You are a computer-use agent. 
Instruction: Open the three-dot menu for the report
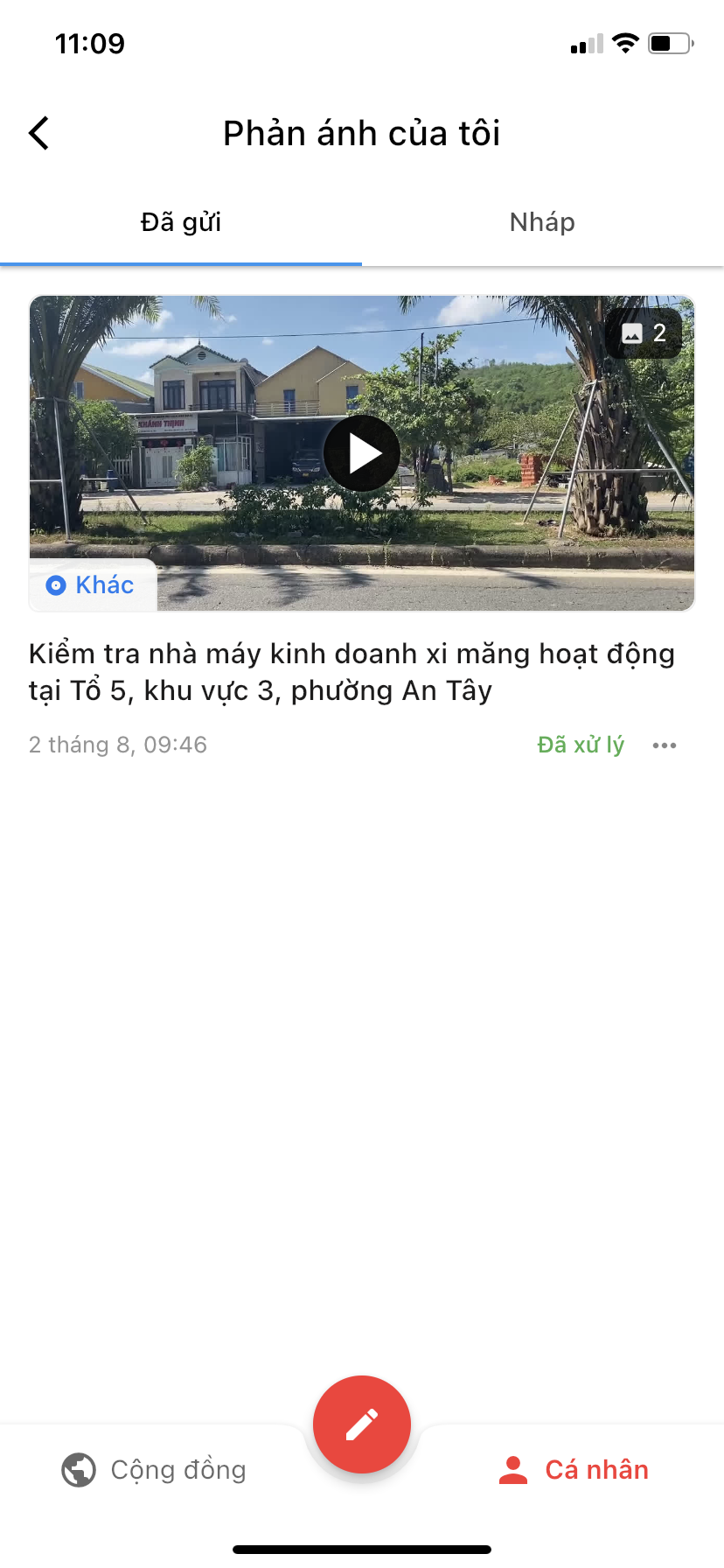click(665, 745)
